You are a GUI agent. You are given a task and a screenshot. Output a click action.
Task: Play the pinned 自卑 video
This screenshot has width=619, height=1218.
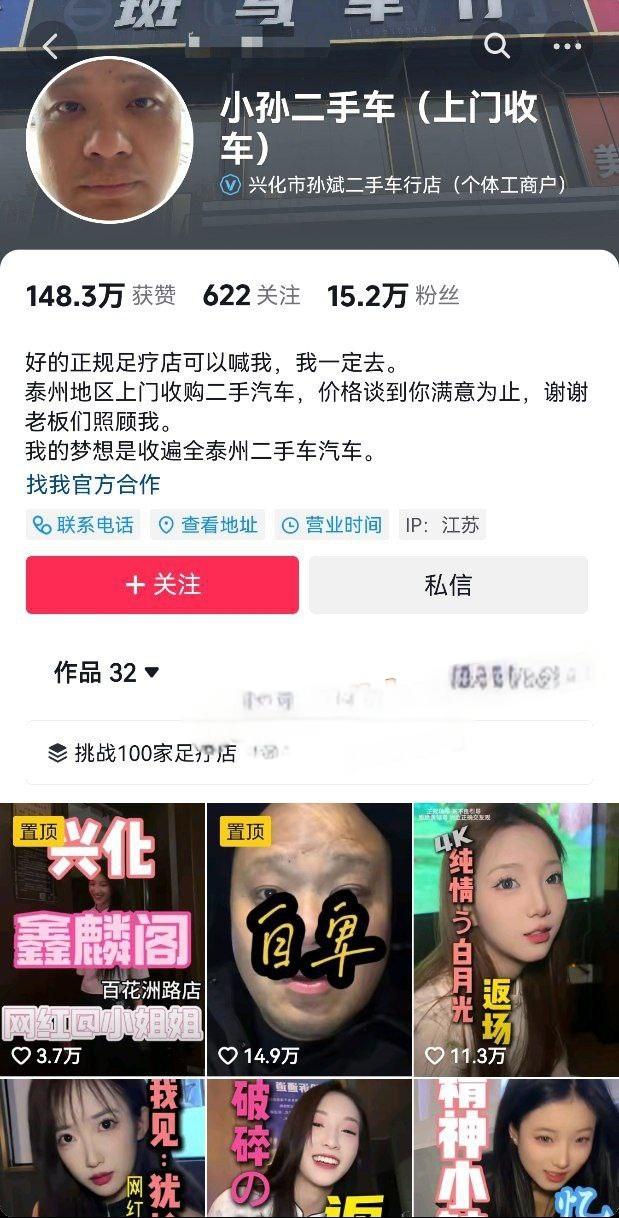click(x=309, y=940)
